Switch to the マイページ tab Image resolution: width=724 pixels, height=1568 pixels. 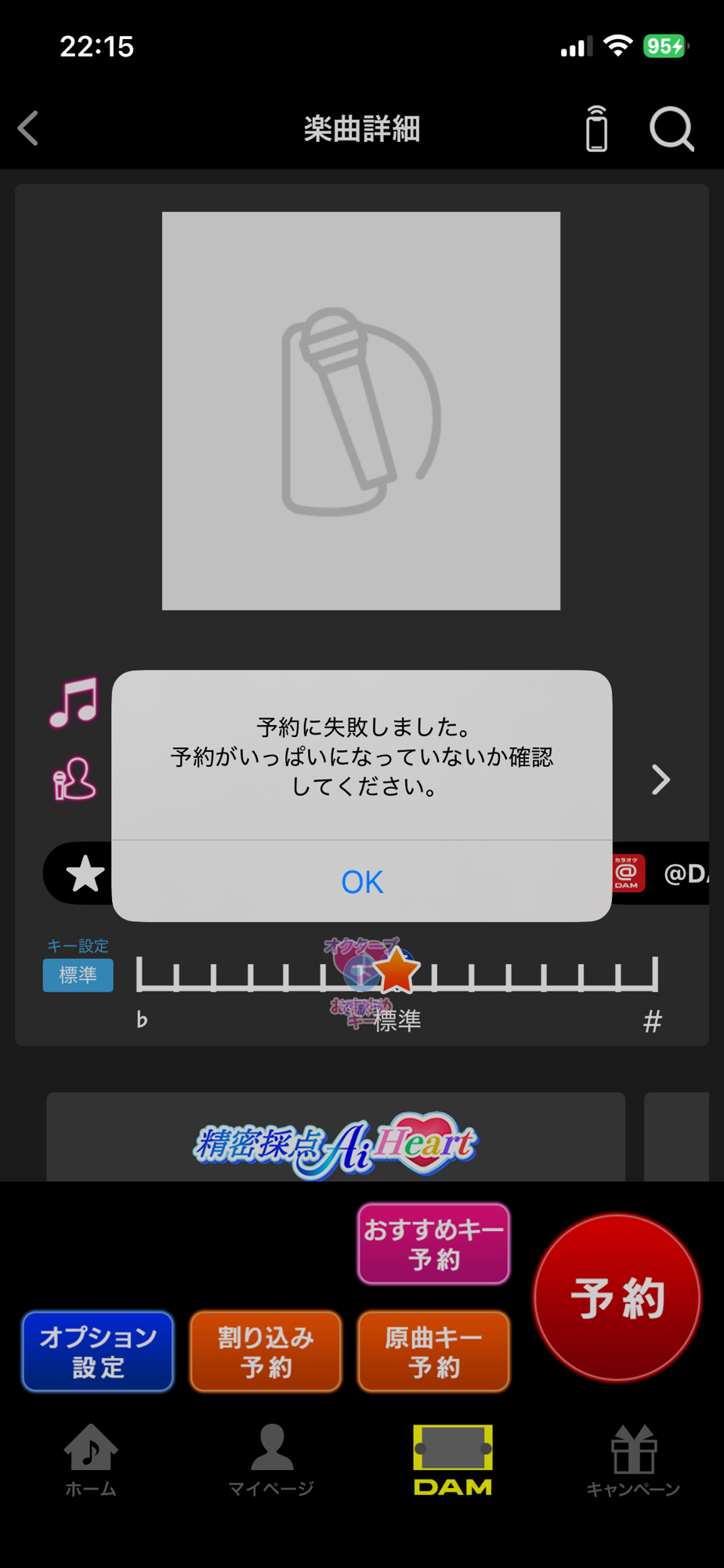(x=271, y=1460)
